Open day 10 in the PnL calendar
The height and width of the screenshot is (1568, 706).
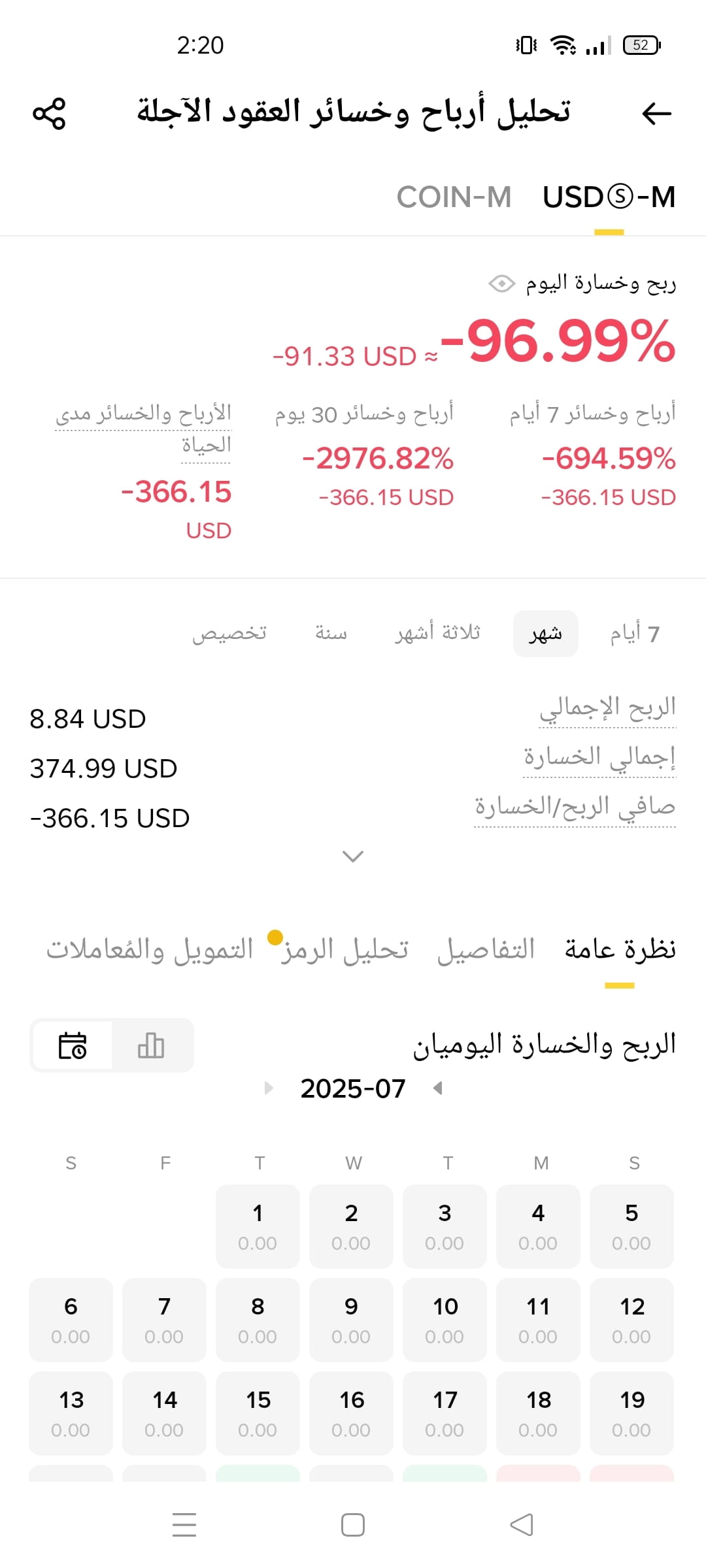[x=445, y=1320]
